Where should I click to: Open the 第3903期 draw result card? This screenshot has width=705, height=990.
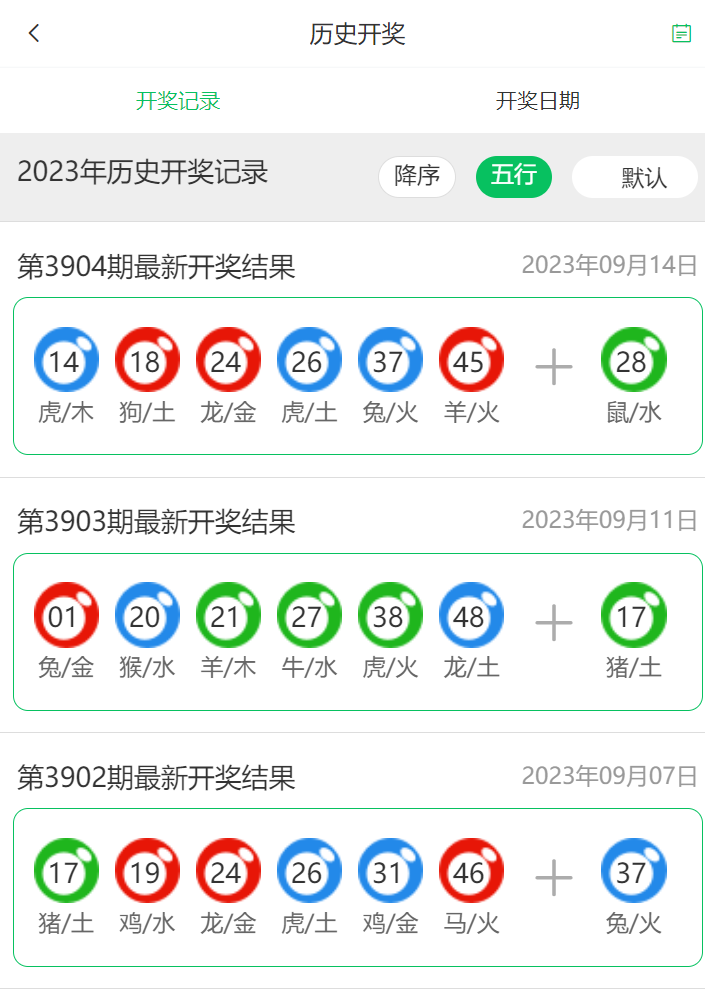tap(357, 632)
